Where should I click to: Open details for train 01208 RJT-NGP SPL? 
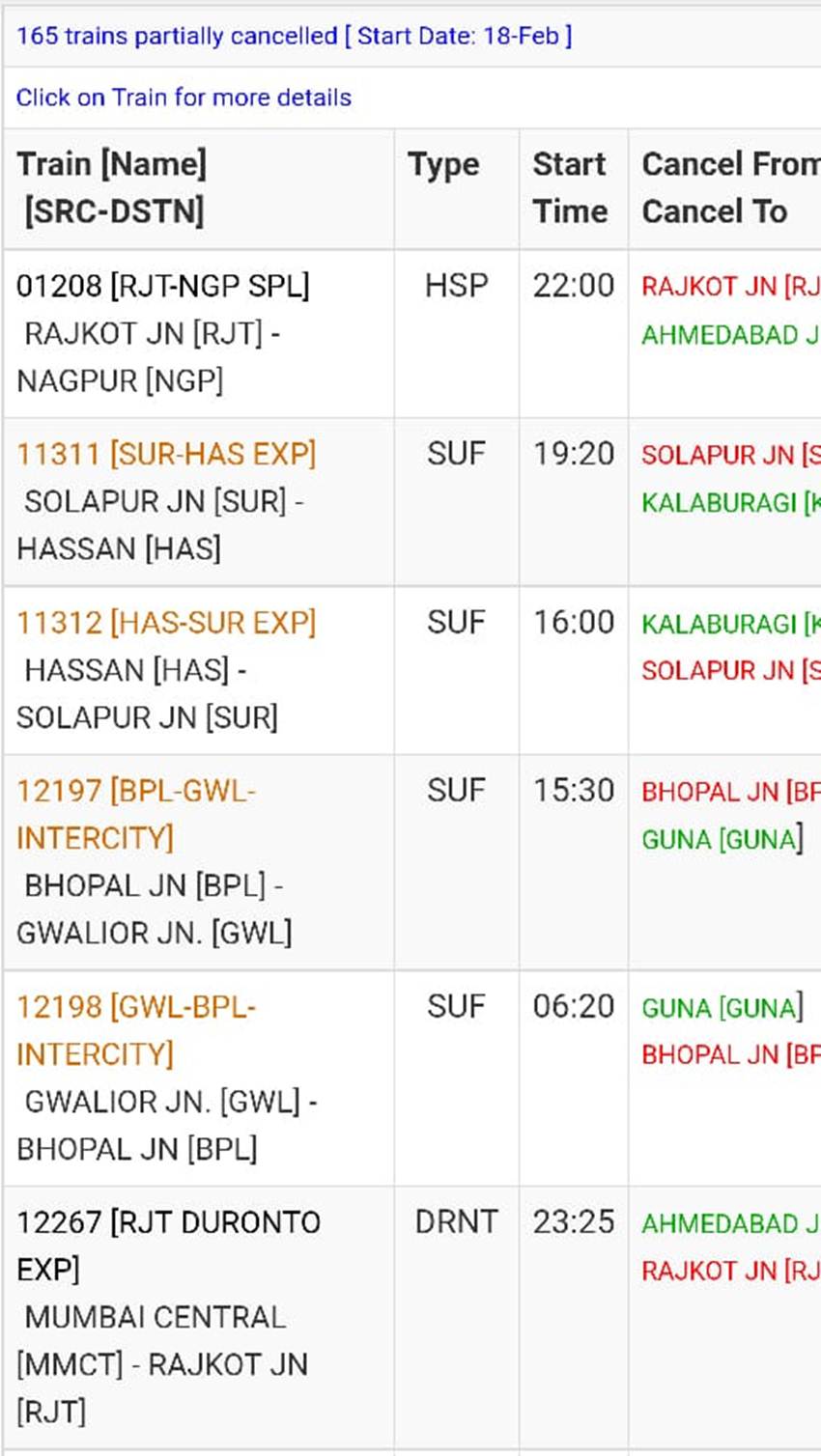coord(163,286)
